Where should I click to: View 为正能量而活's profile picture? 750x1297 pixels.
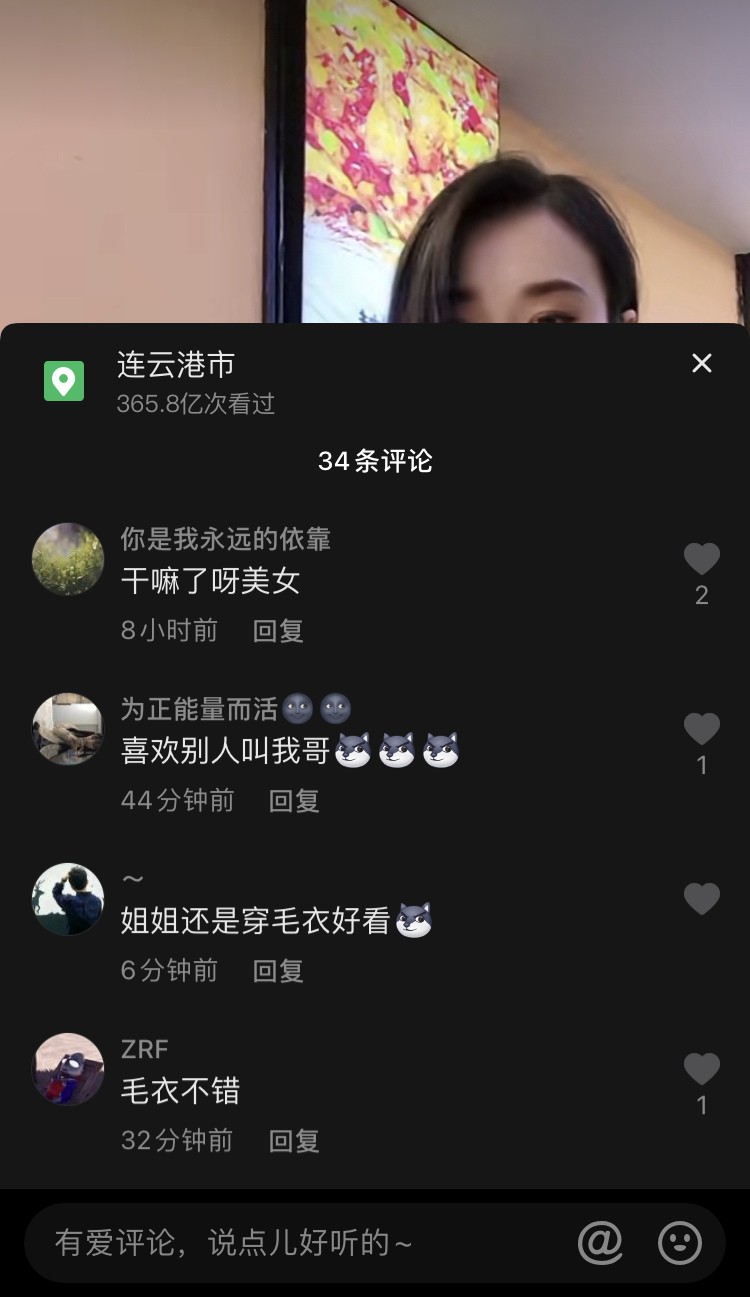[68, 729]
